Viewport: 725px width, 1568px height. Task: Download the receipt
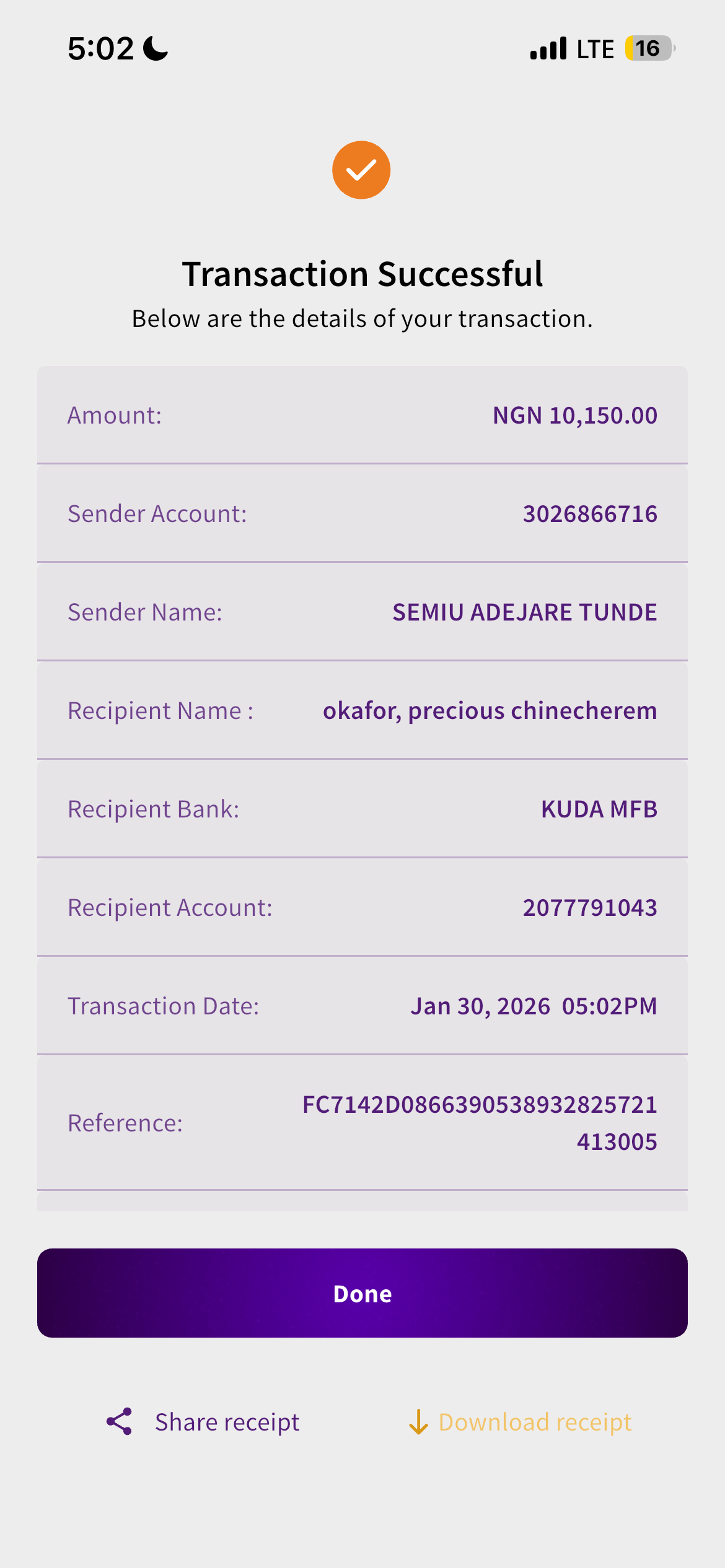coord(521,1422)
